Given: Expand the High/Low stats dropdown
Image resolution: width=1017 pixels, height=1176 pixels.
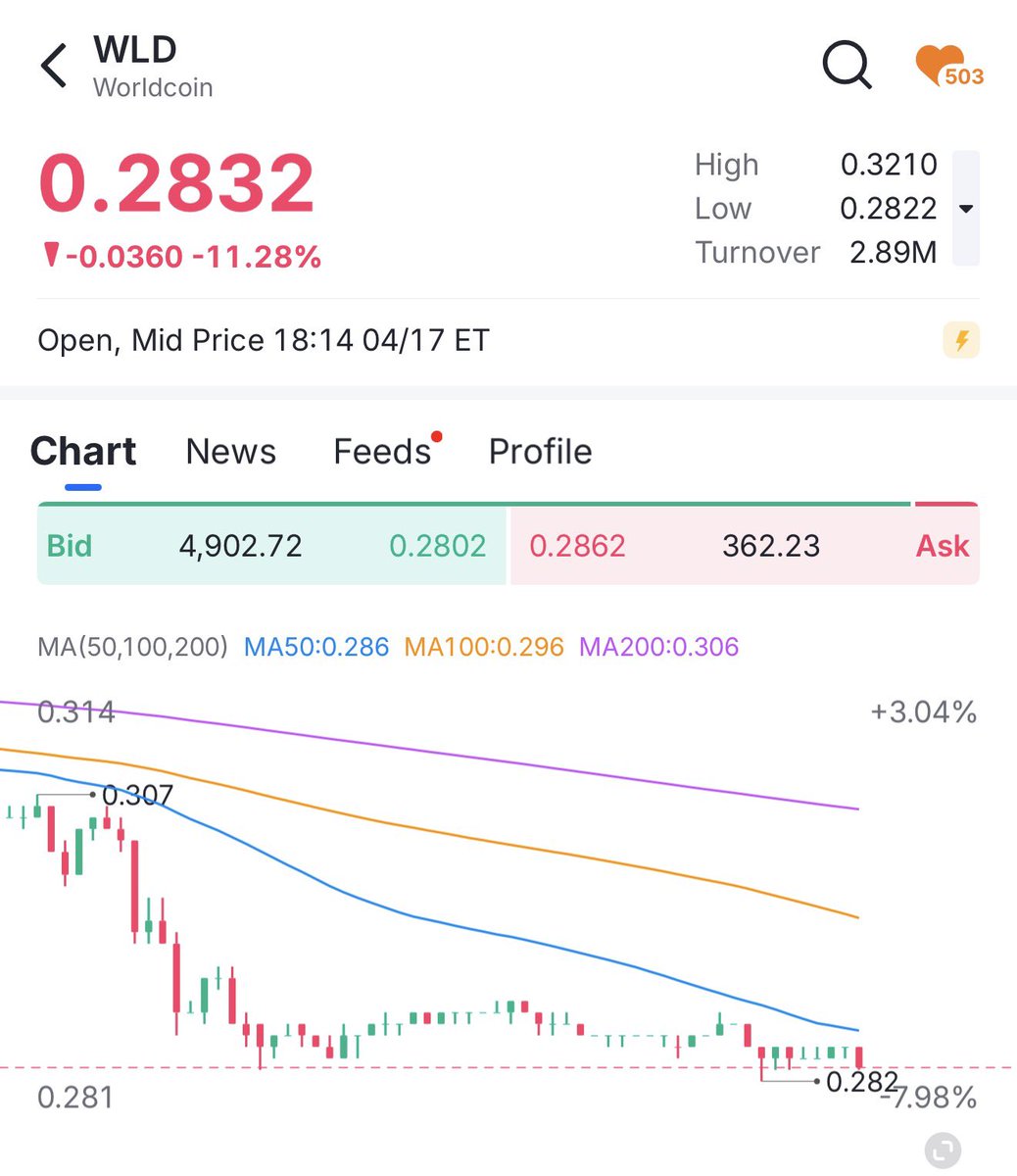Looking at the screenshot, I should [966, 209].
